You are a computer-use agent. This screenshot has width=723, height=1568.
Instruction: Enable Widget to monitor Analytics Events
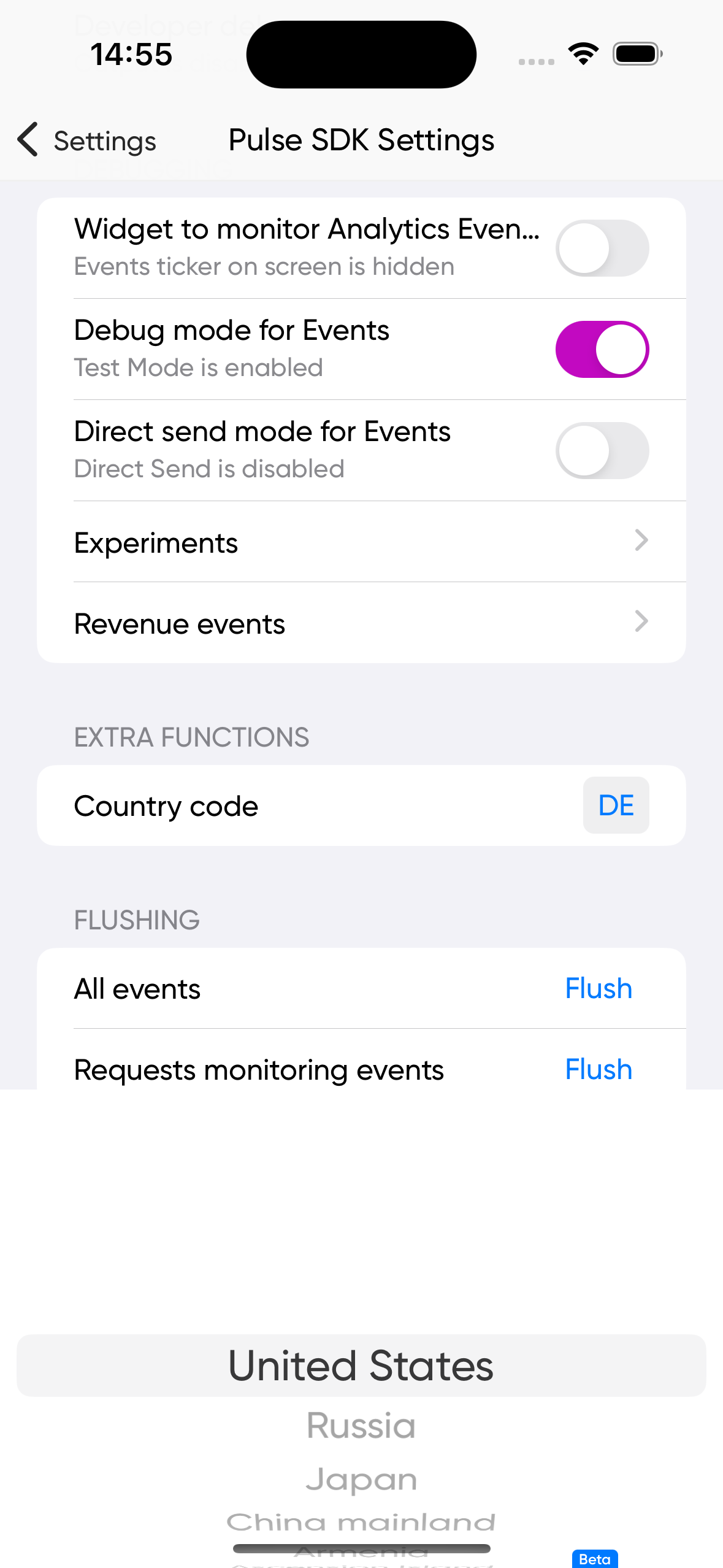602,247
